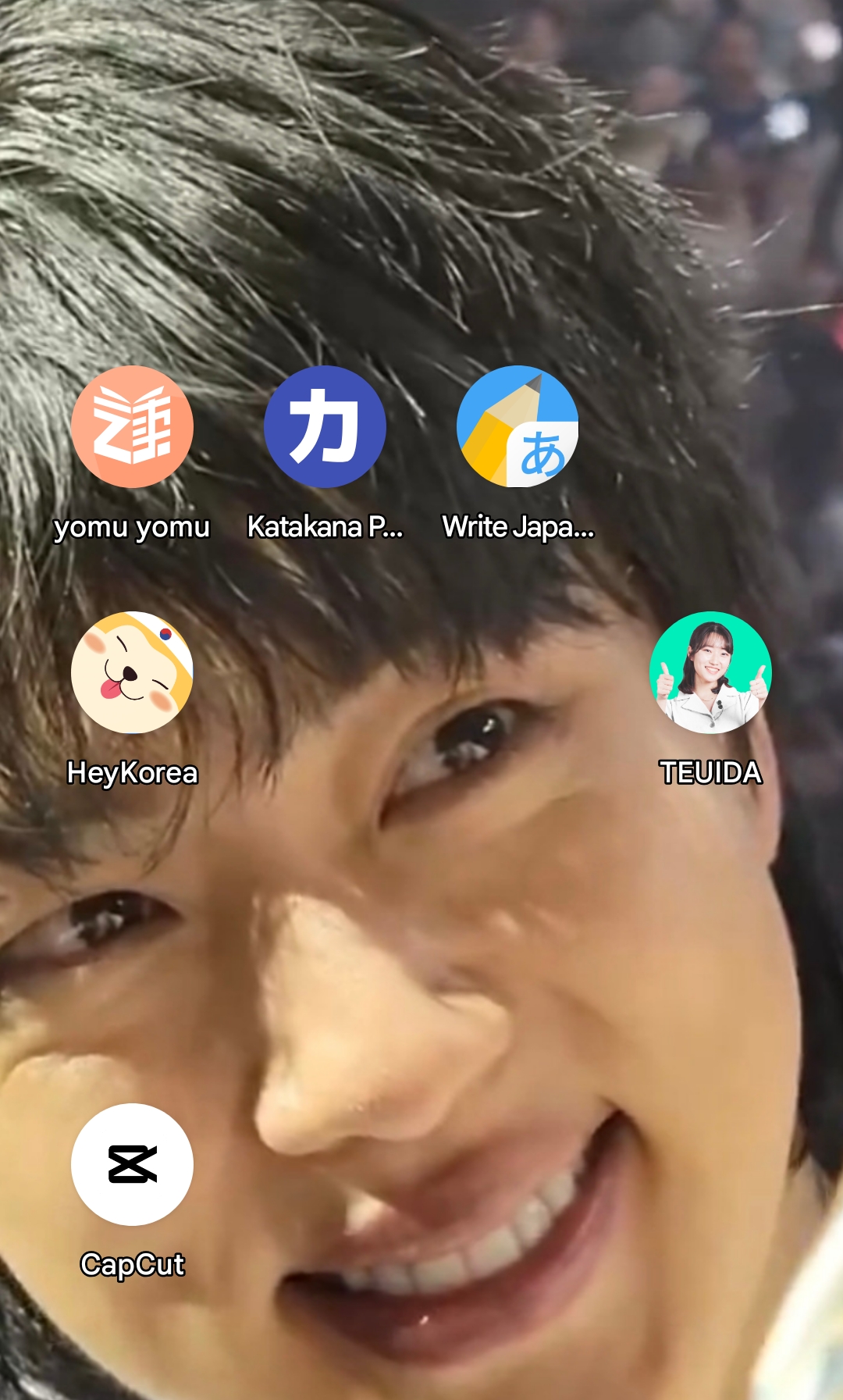Launch the Katakana P... app

[x=325, y=427]
